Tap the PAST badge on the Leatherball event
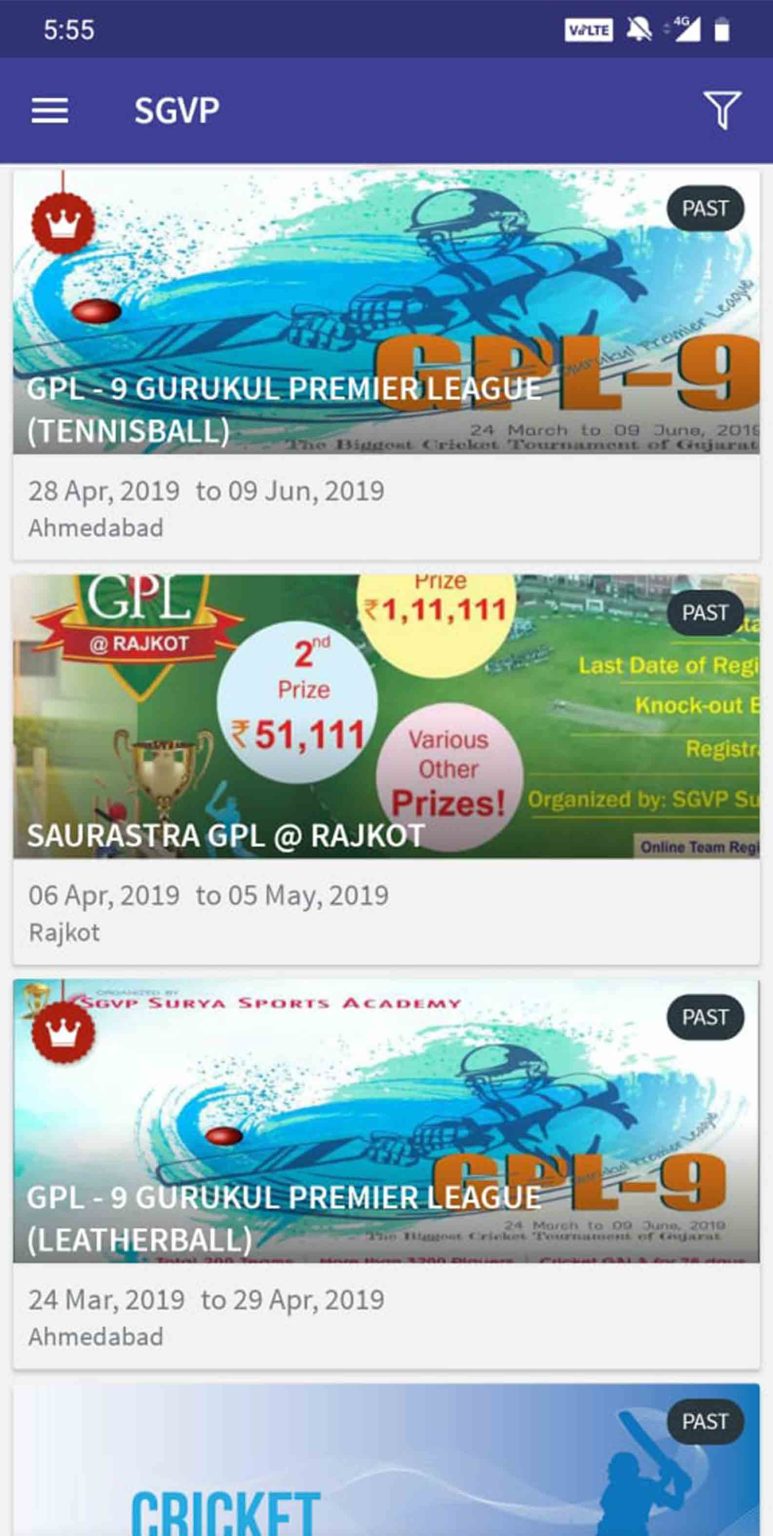 click(704, 1018)
